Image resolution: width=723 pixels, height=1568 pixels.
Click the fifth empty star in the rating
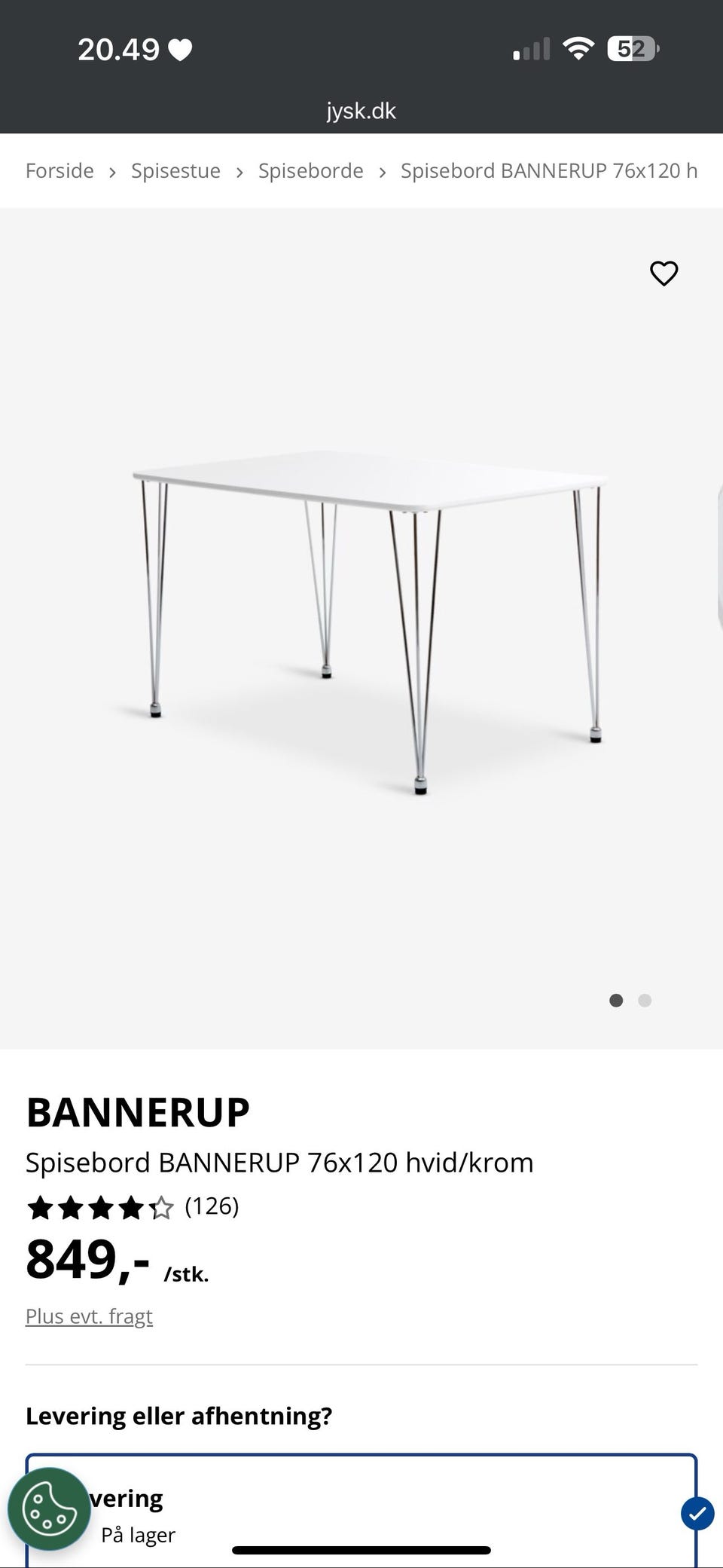[160, 1206]
